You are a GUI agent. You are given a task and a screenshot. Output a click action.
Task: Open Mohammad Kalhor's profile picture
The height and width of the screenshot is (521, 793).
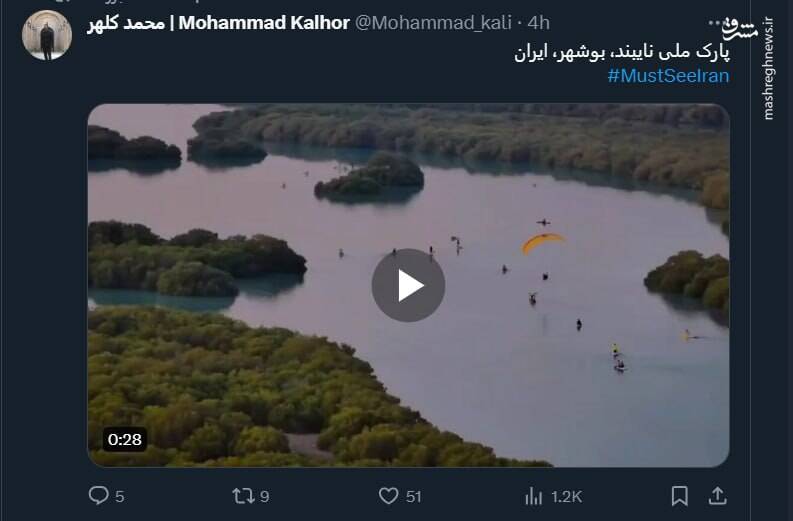(x=47, y=36)
